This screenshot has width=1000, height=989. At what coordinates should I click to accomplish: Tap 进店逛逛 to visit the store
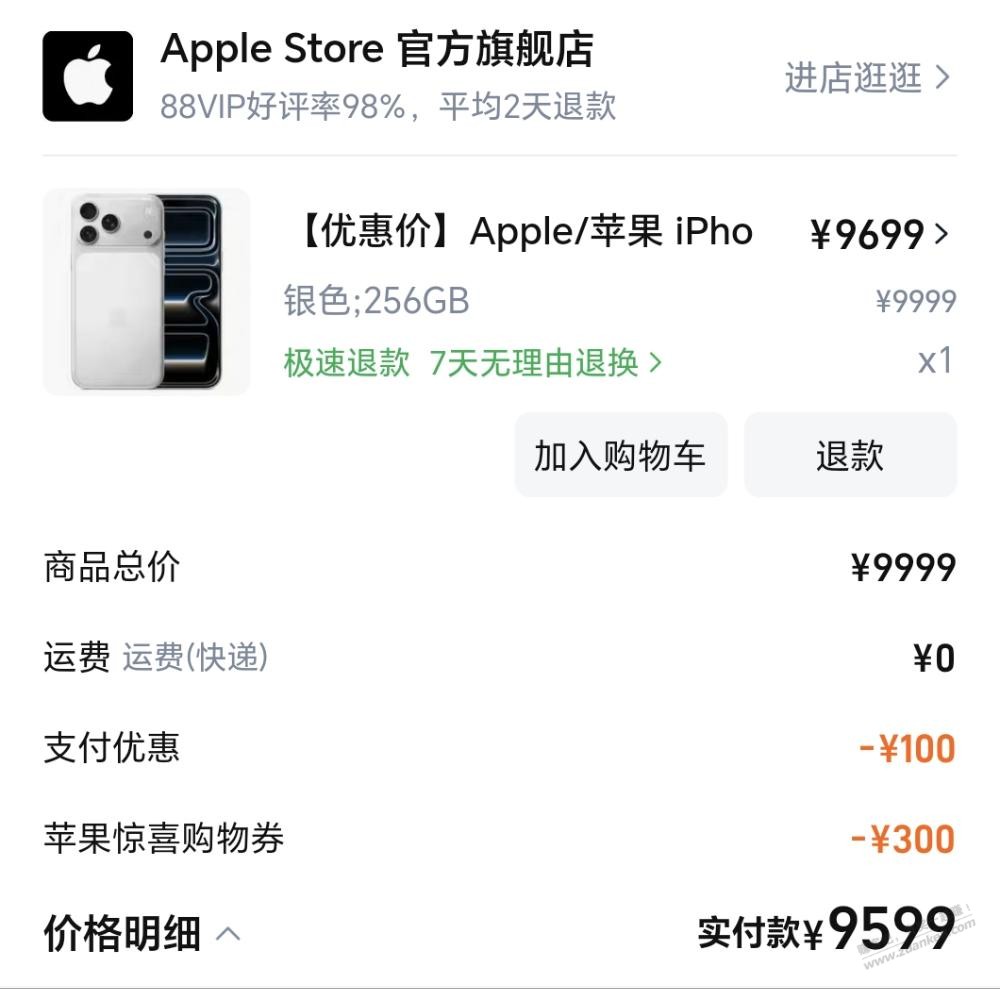[x=866, y=78]
